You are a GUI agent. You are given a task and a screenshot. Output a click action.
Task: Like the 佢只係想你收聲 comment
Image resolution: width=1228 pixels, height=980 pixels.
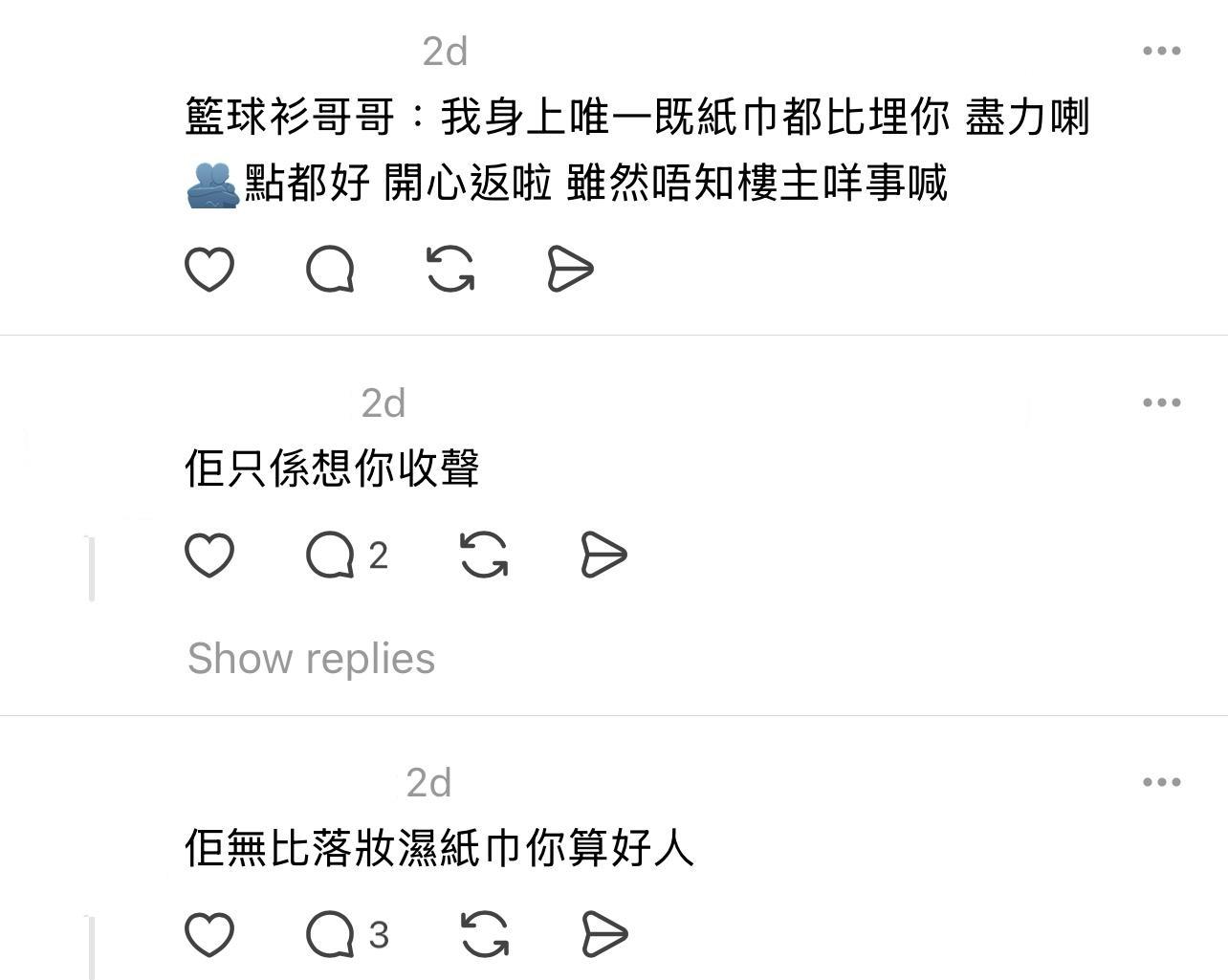point(209,555)
